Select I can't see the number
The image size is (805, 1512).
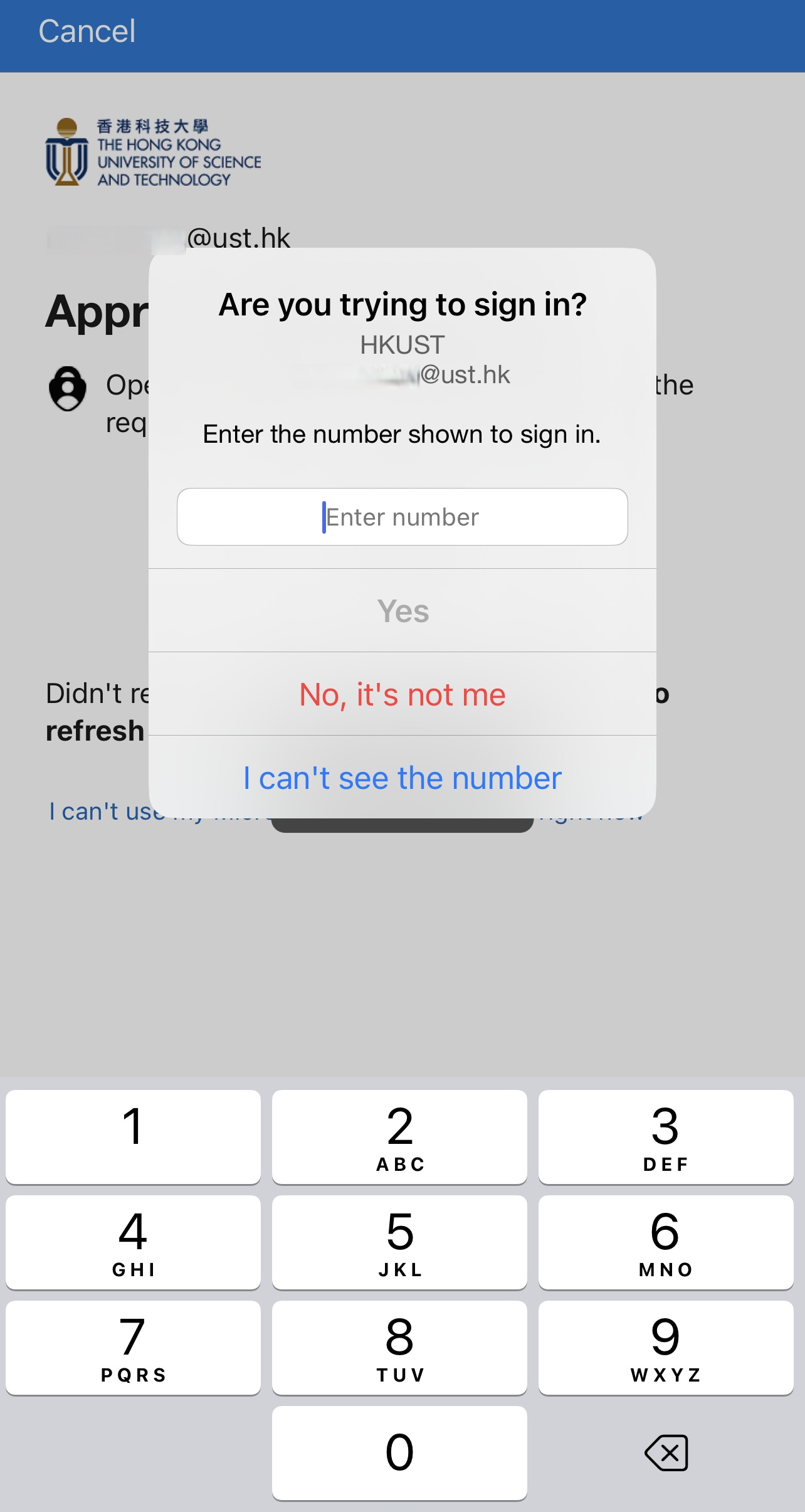pos(402,778)
